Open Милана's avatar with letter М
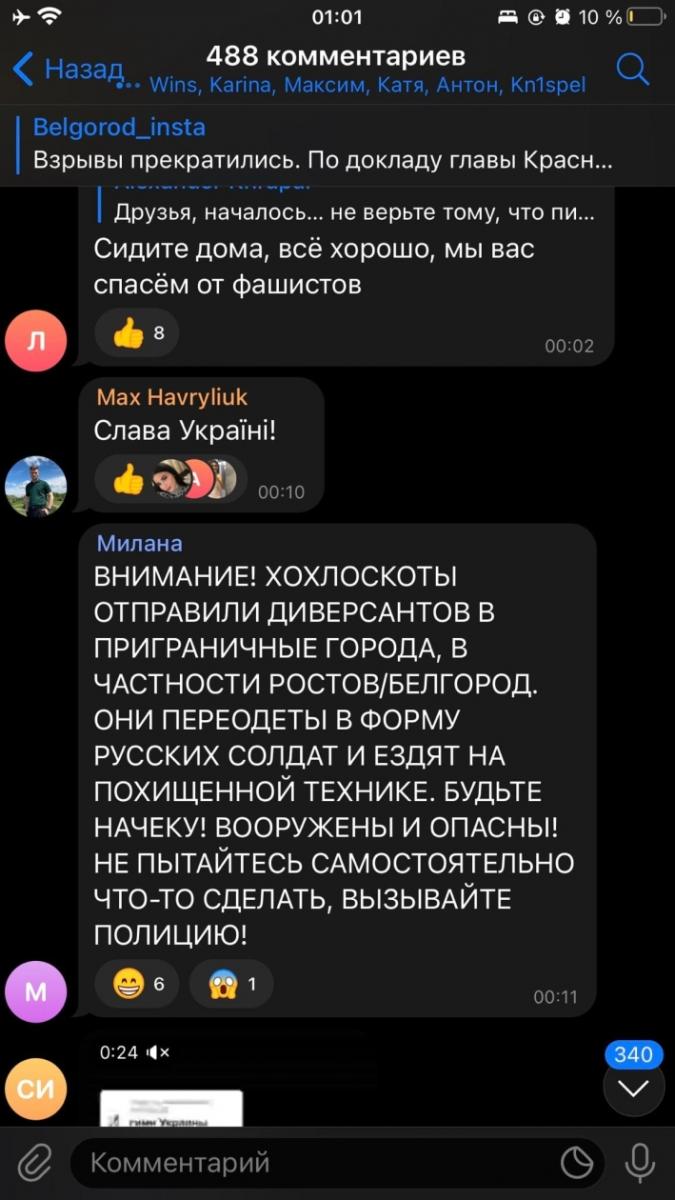The image size is (675, 1200). (36, 991)
